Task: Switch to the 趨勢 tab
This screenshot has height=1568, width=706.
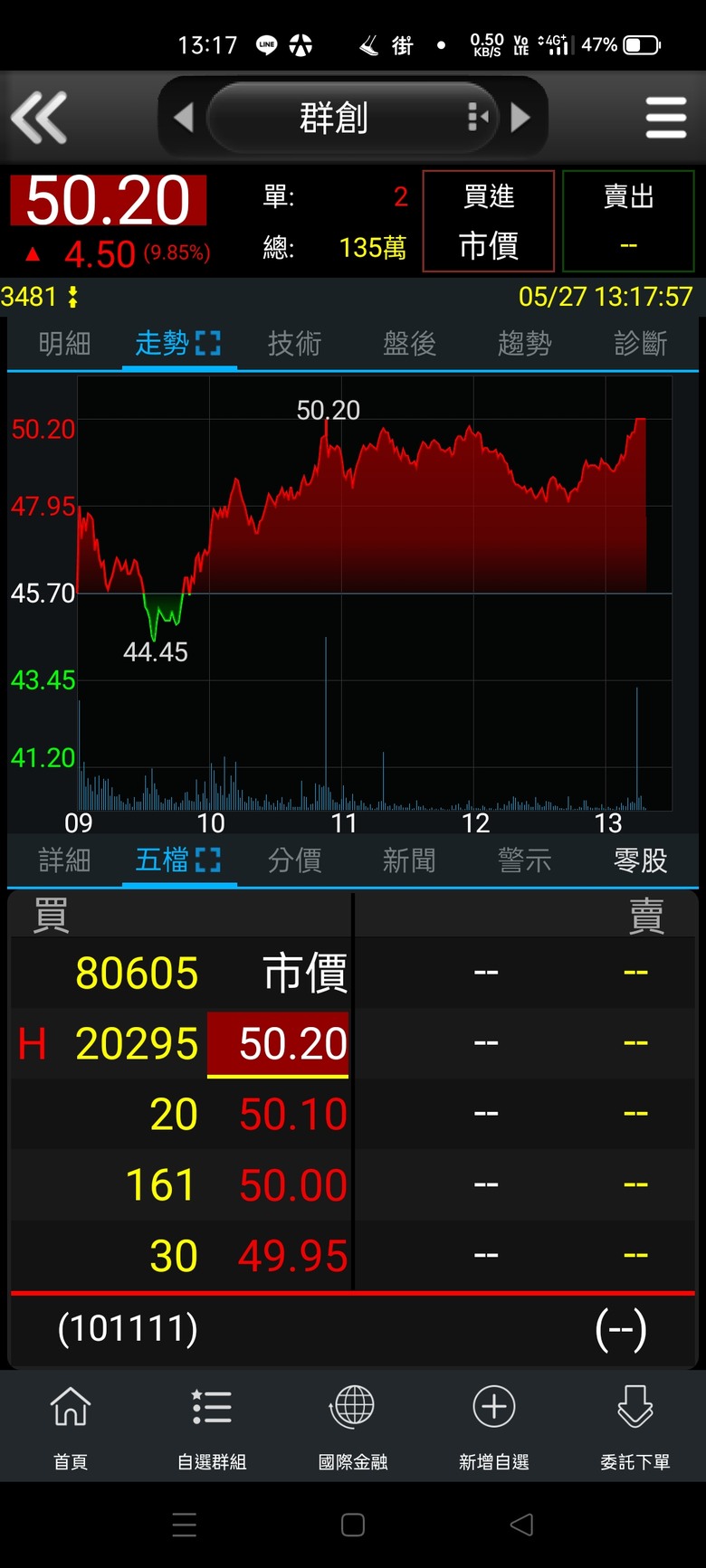Action: (x=524, y=344)
